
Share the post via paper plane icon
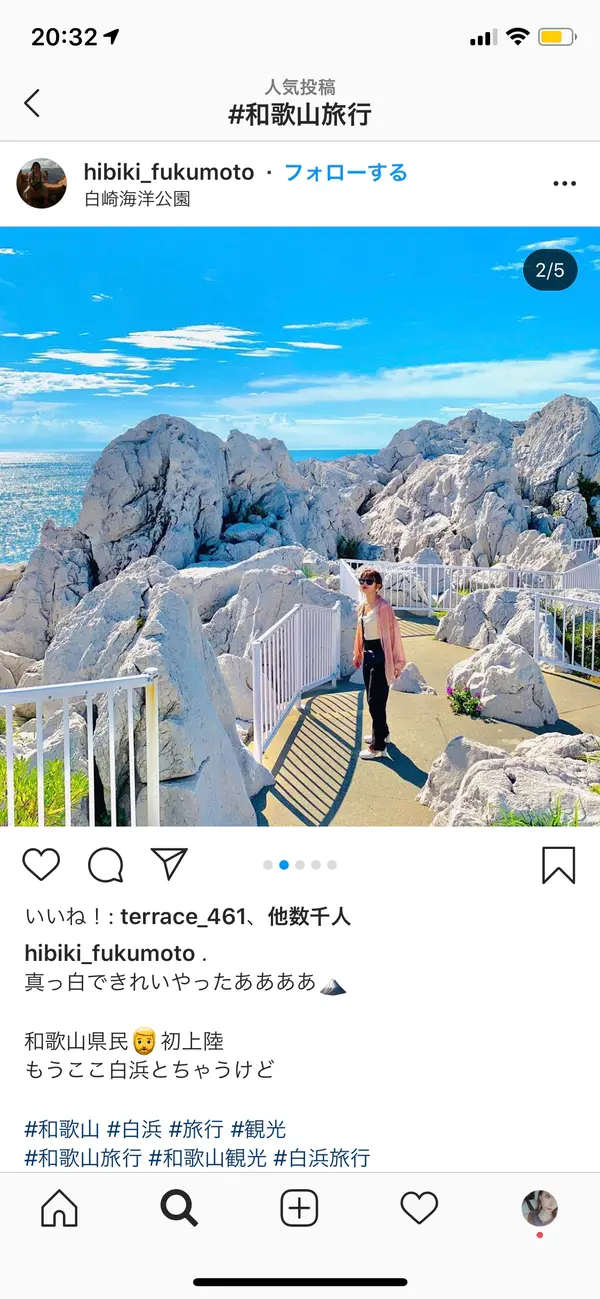169,865
